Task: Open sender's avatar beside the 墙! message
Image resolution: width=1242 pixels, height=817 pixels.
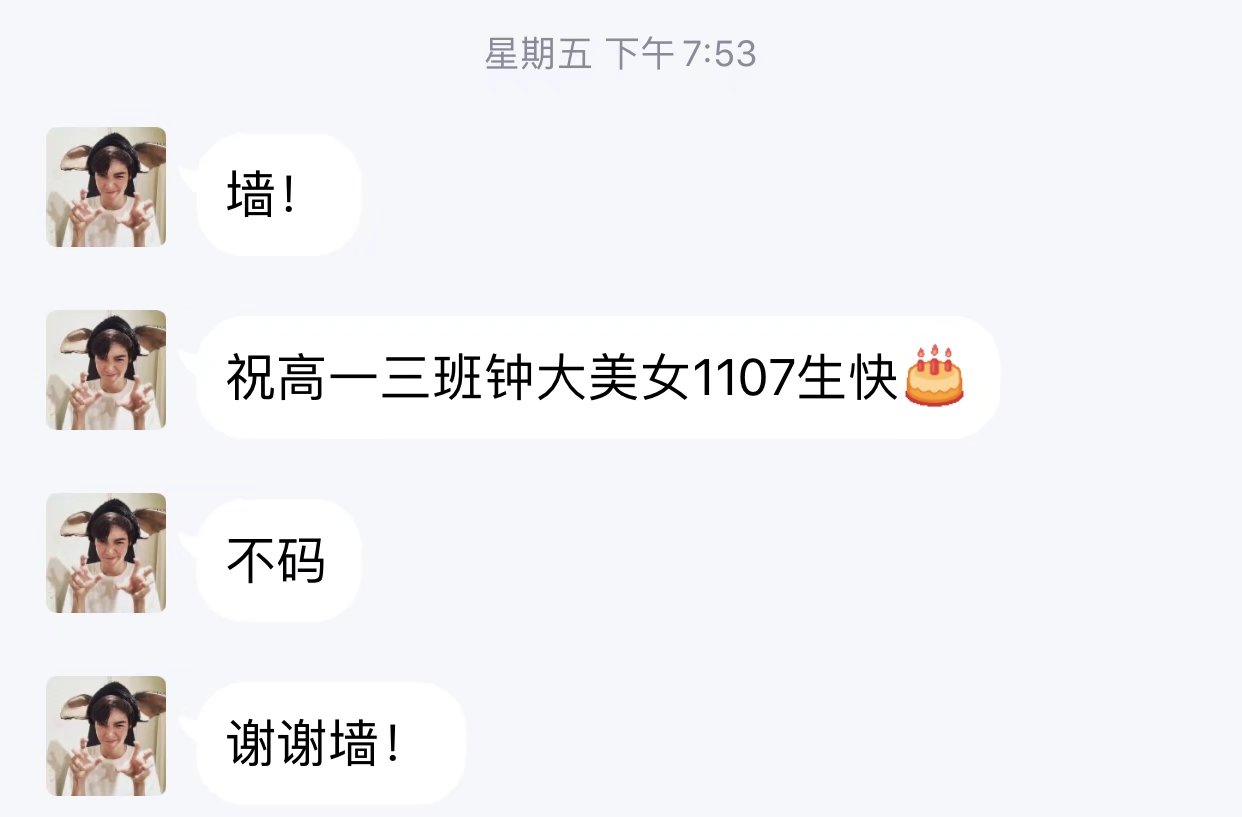Action: coord(106,187)
